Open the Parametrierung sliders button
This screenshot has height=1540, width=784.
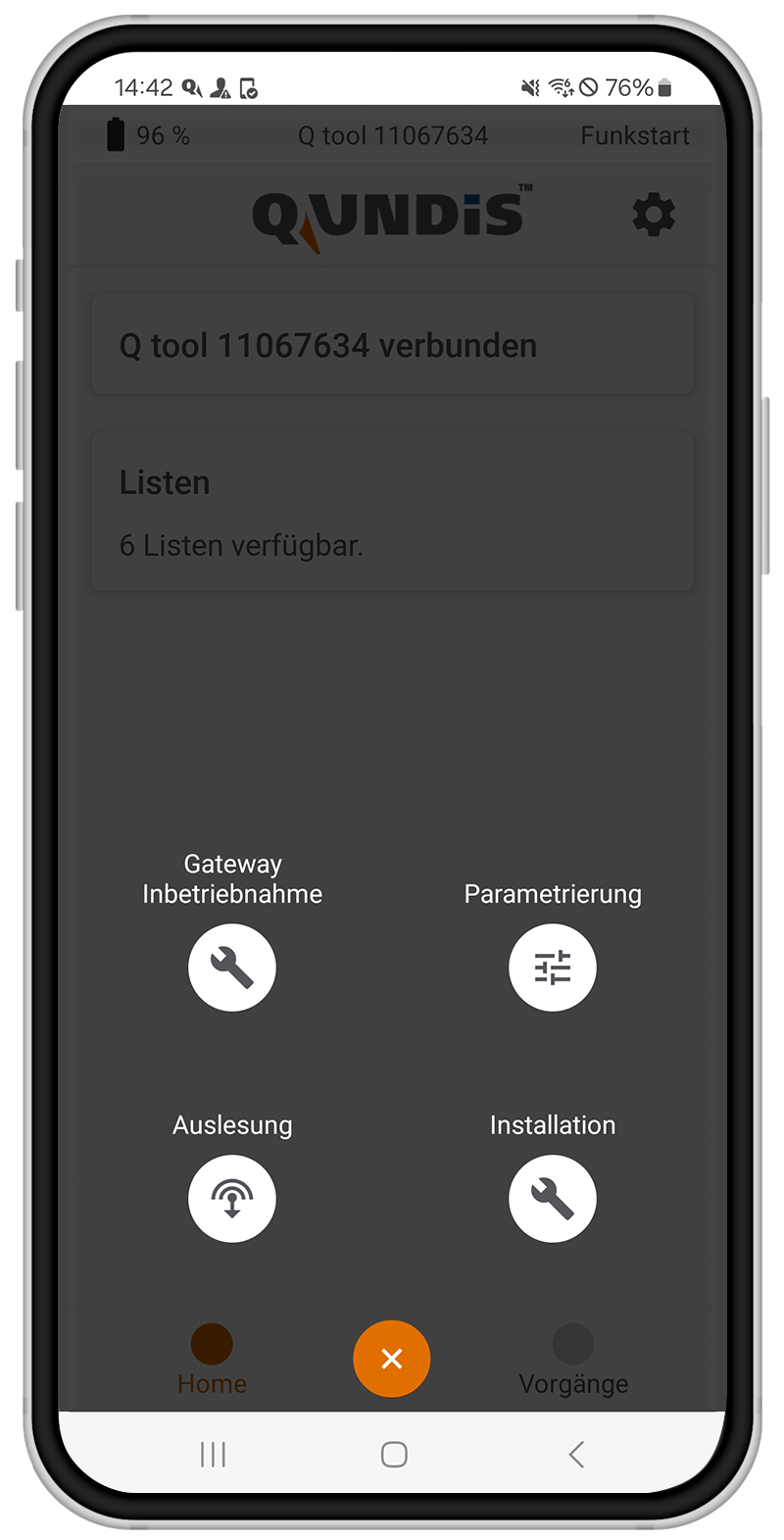pyautogui.click(x=552, y=968)
